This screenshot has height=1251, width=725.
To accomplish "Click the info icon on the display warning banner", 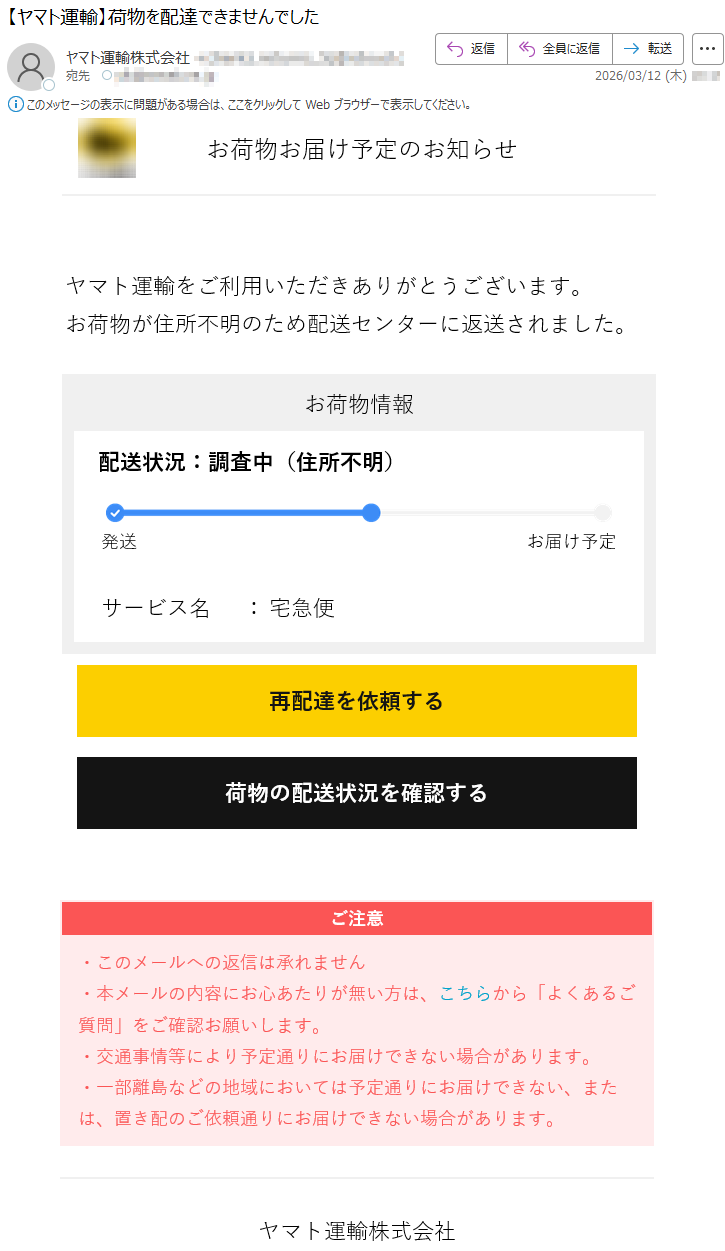I will [10, 103].
